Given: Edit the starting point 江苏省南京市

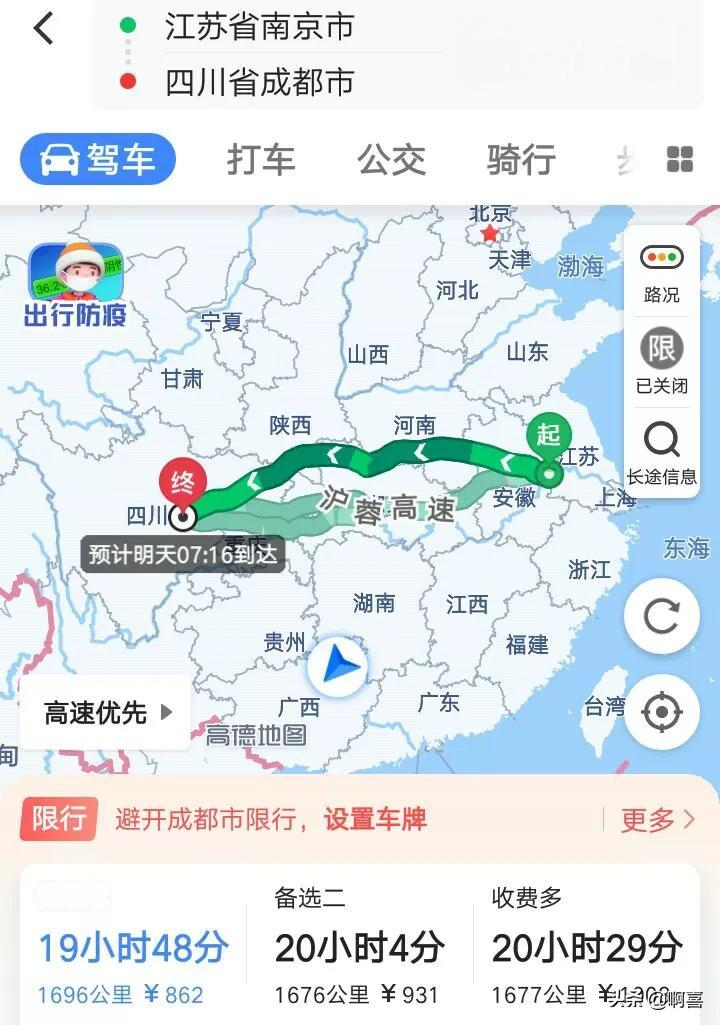Looking at the screenshot, I should pyautogui.click(x=260, y=27).
